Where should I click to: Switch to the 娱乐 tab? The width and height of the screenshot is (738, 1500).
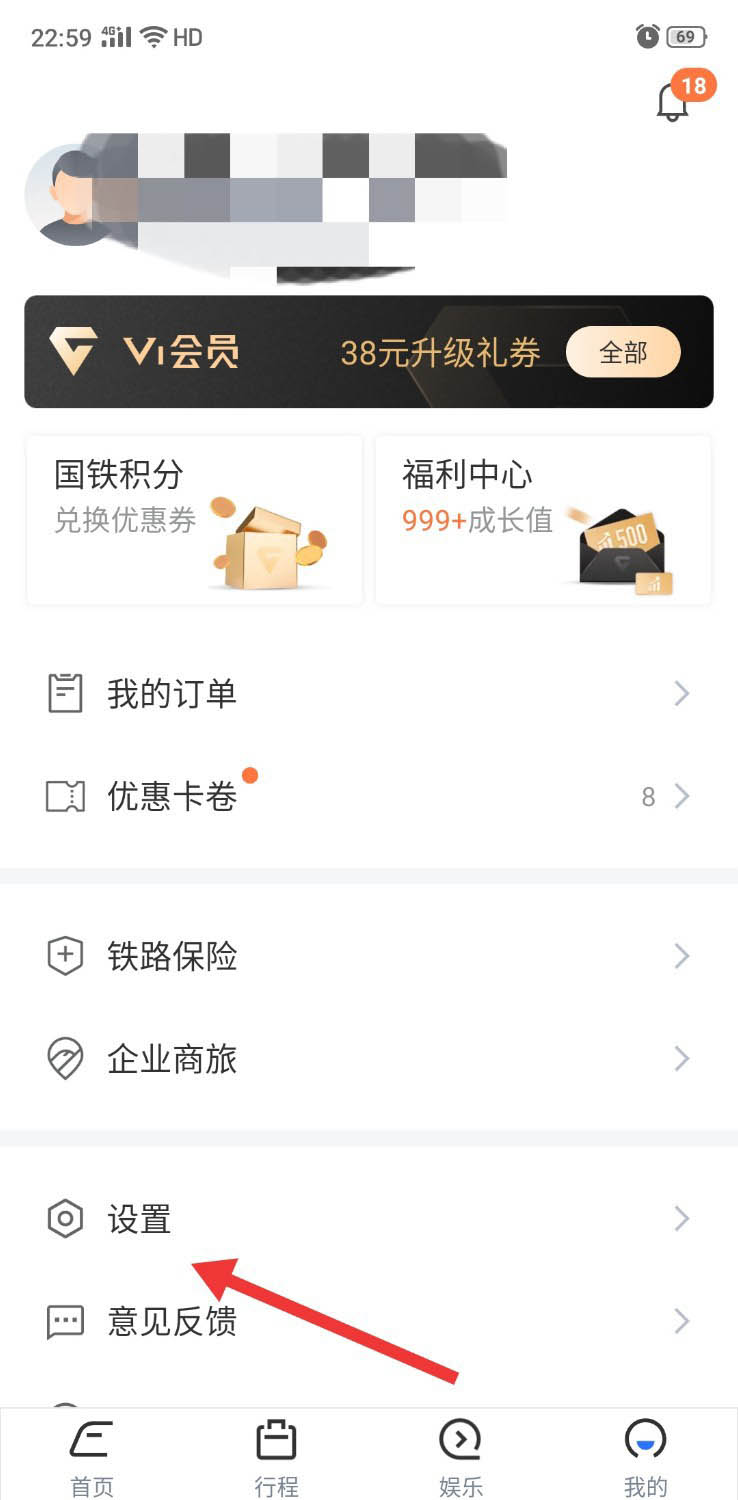coord(461,1458)
